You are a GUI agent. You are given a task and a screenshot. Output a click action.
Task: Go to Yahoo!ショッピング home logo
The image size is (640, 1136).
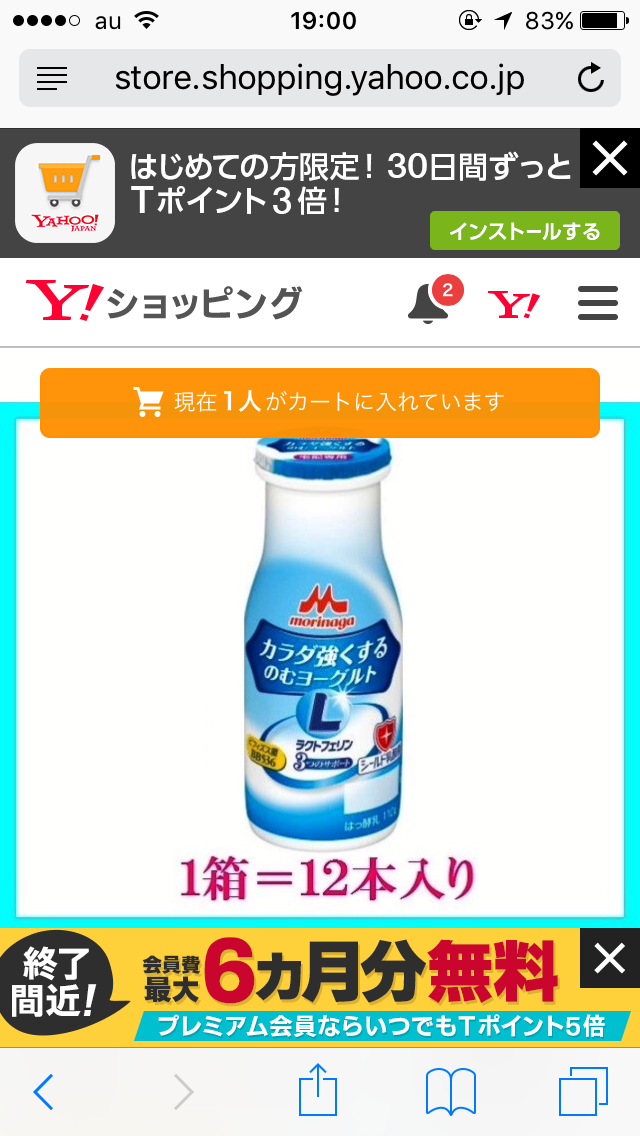163,302
